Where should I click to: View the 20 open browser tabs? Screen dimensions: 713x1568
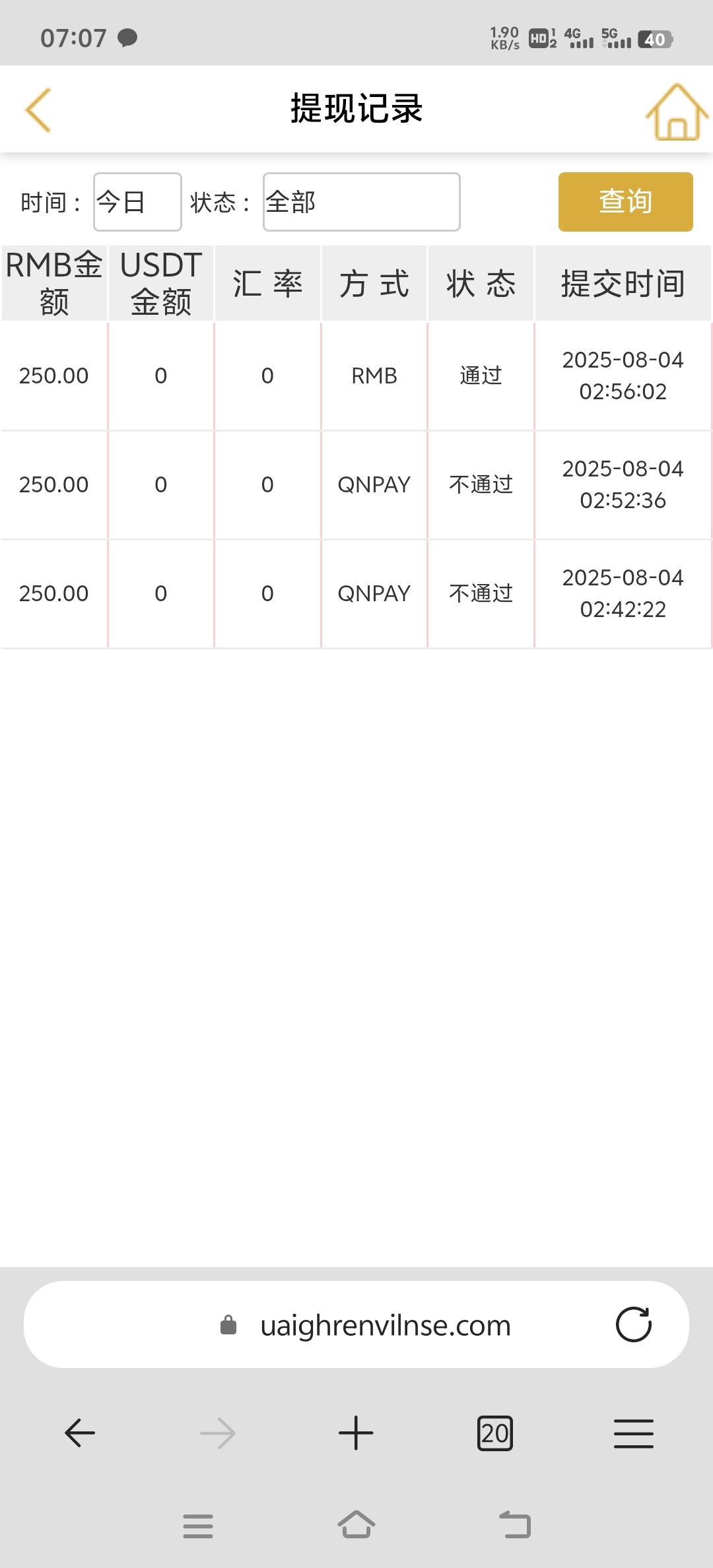point(494,1433)
